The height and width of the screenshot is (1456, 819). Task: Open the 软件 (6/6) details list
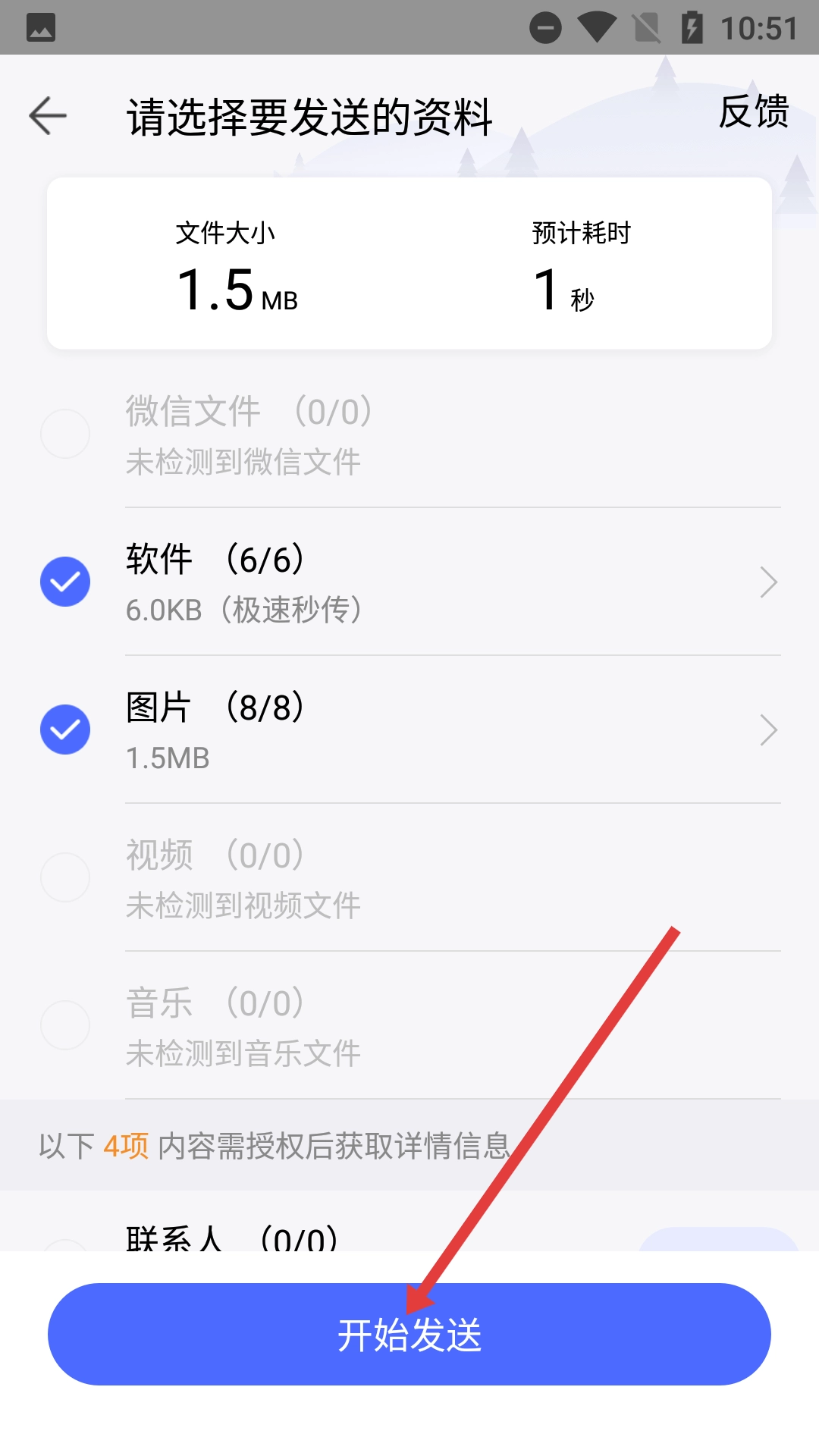(x=768, y=582)
